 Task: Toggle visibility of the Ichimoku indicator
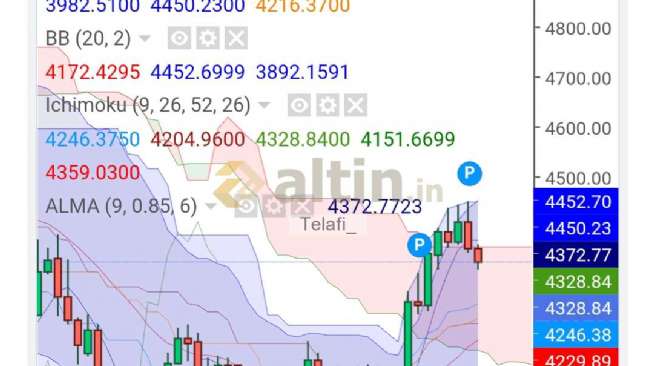pyautogui.click(x=299, y=105)
